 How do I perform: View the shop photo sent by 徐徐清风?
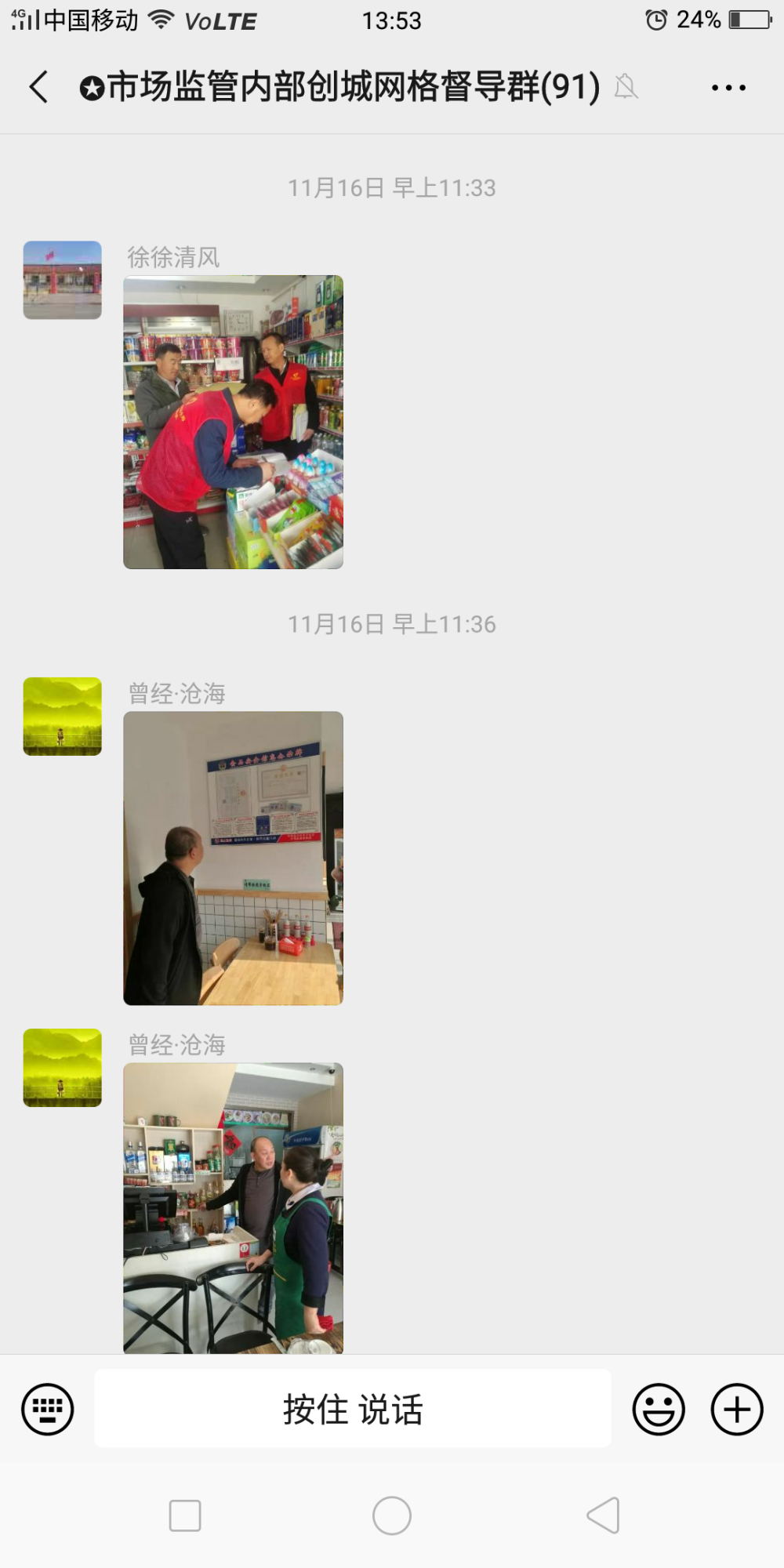pos(233,422)
